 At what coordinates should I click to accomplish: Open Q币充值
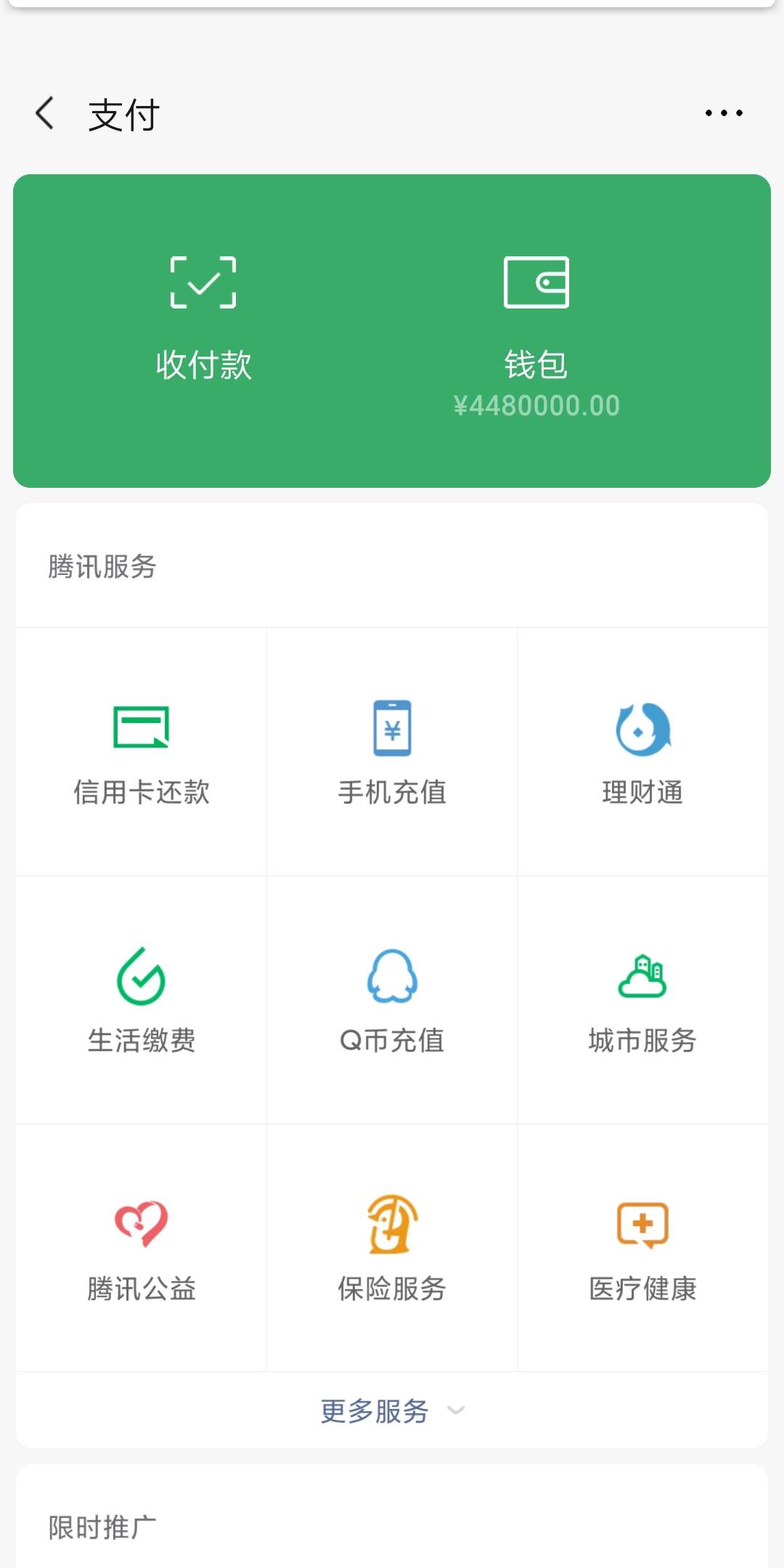pos(392,1000)
